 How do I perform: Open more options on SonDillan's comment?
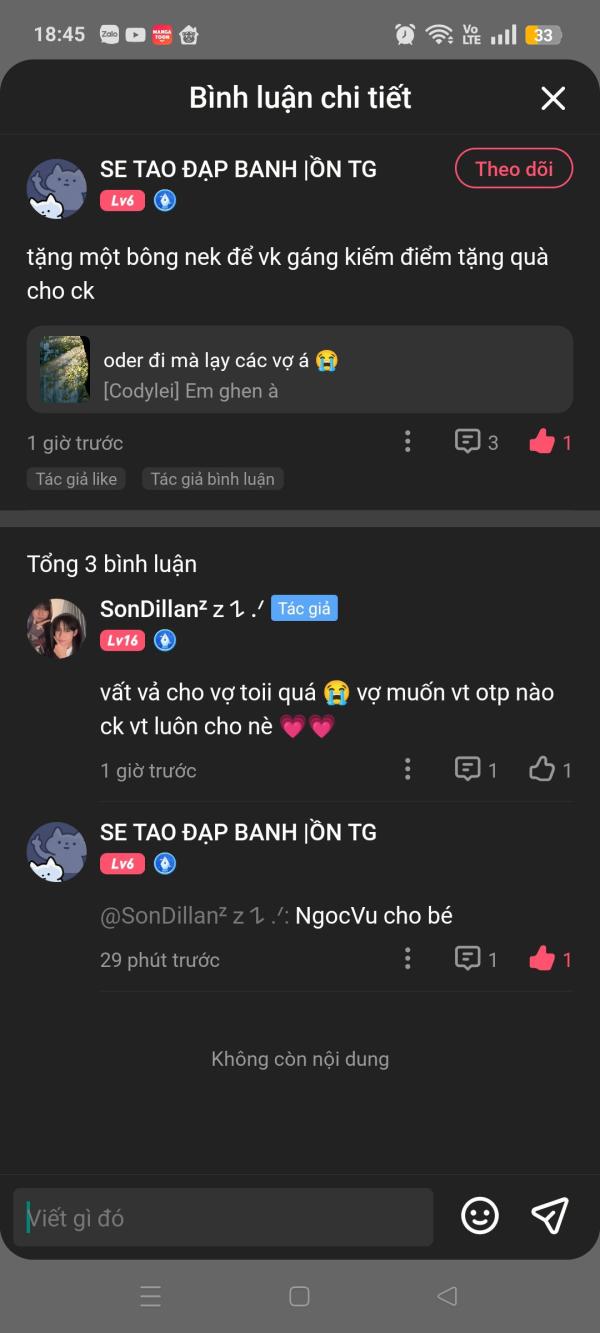click(x=407, y=769)
